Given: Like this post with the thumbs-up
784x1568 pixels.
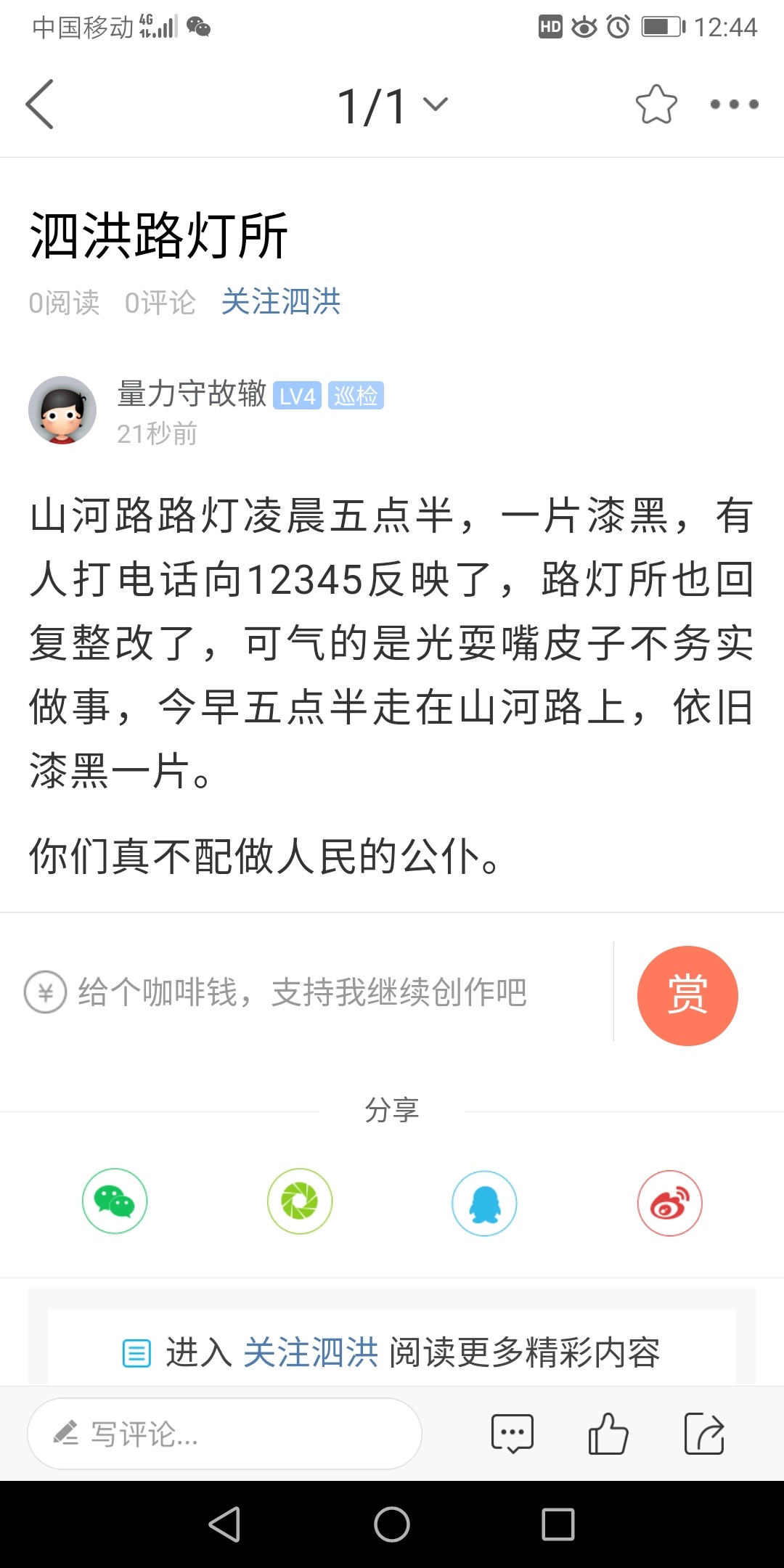Looking at the screenshot, I should tap(608, 1434).
